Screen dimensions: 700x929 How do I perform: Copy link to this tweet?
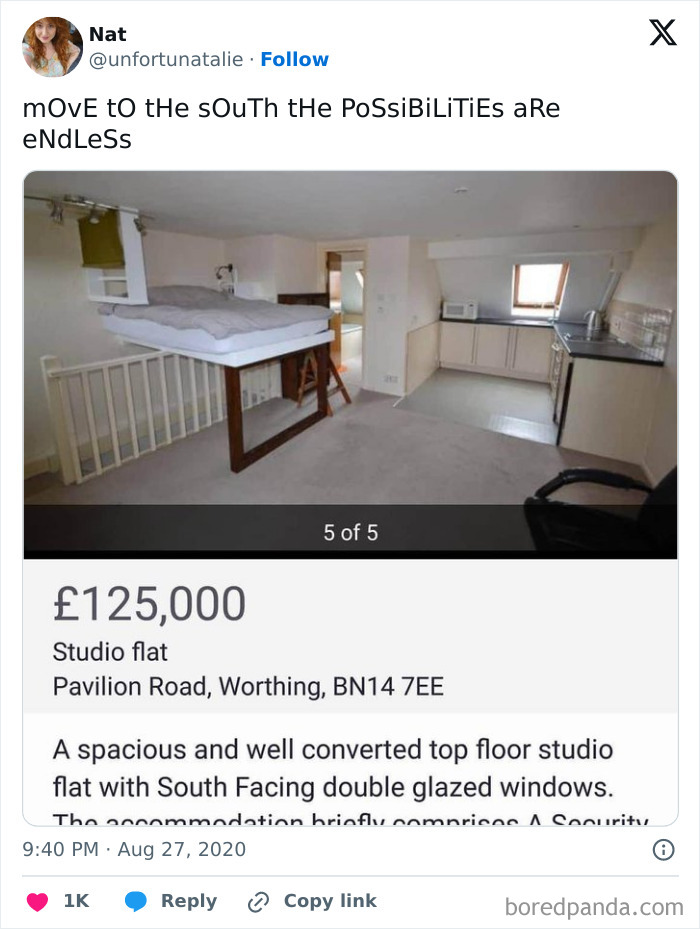click(x=312, y=901)
